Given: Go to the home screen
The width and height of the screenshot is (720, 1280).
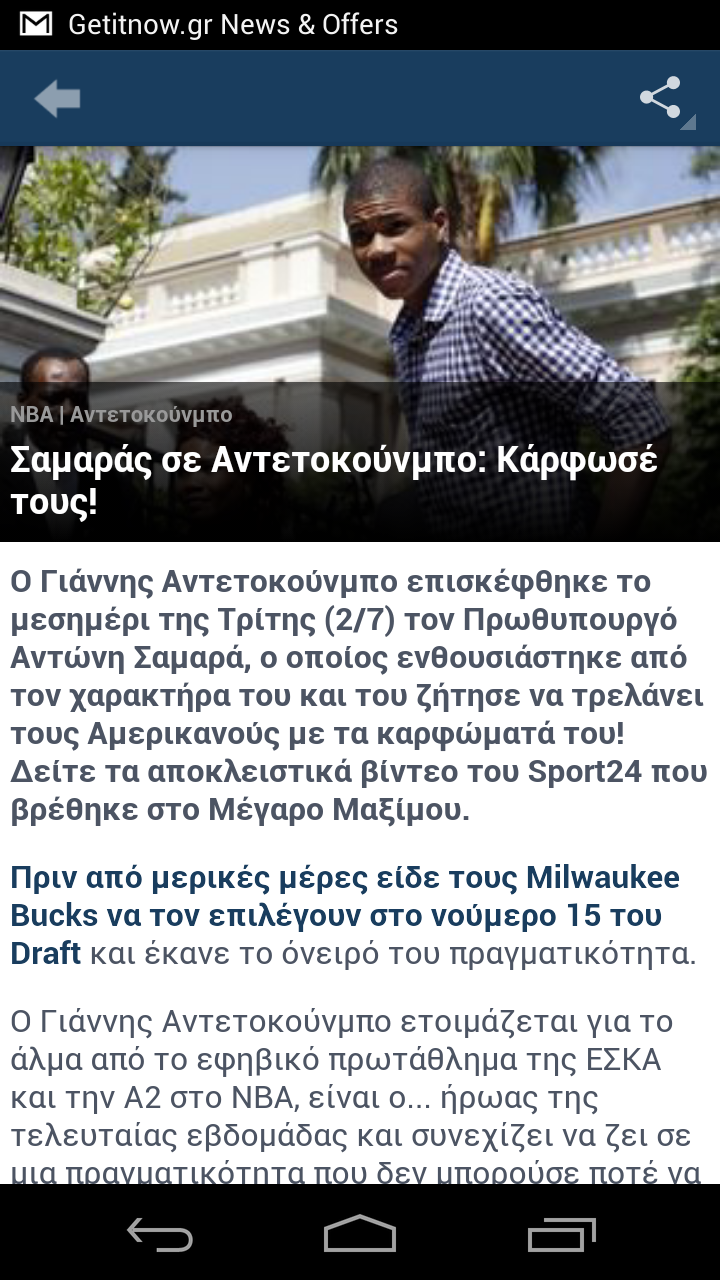Looking at the screenshot, I should pos(360,1234).
